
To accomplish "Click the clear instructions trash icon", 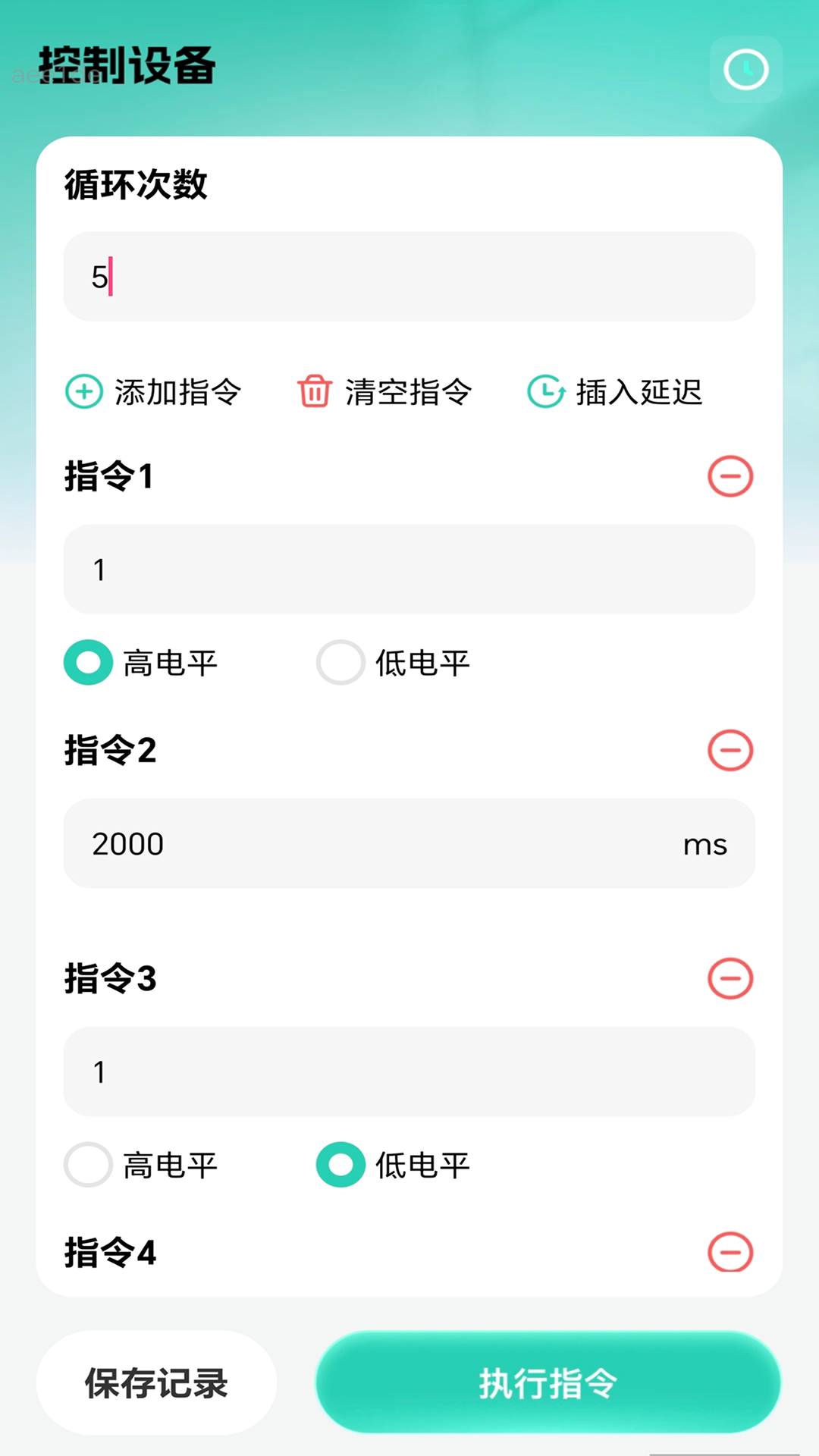I will tap(315, 392).
